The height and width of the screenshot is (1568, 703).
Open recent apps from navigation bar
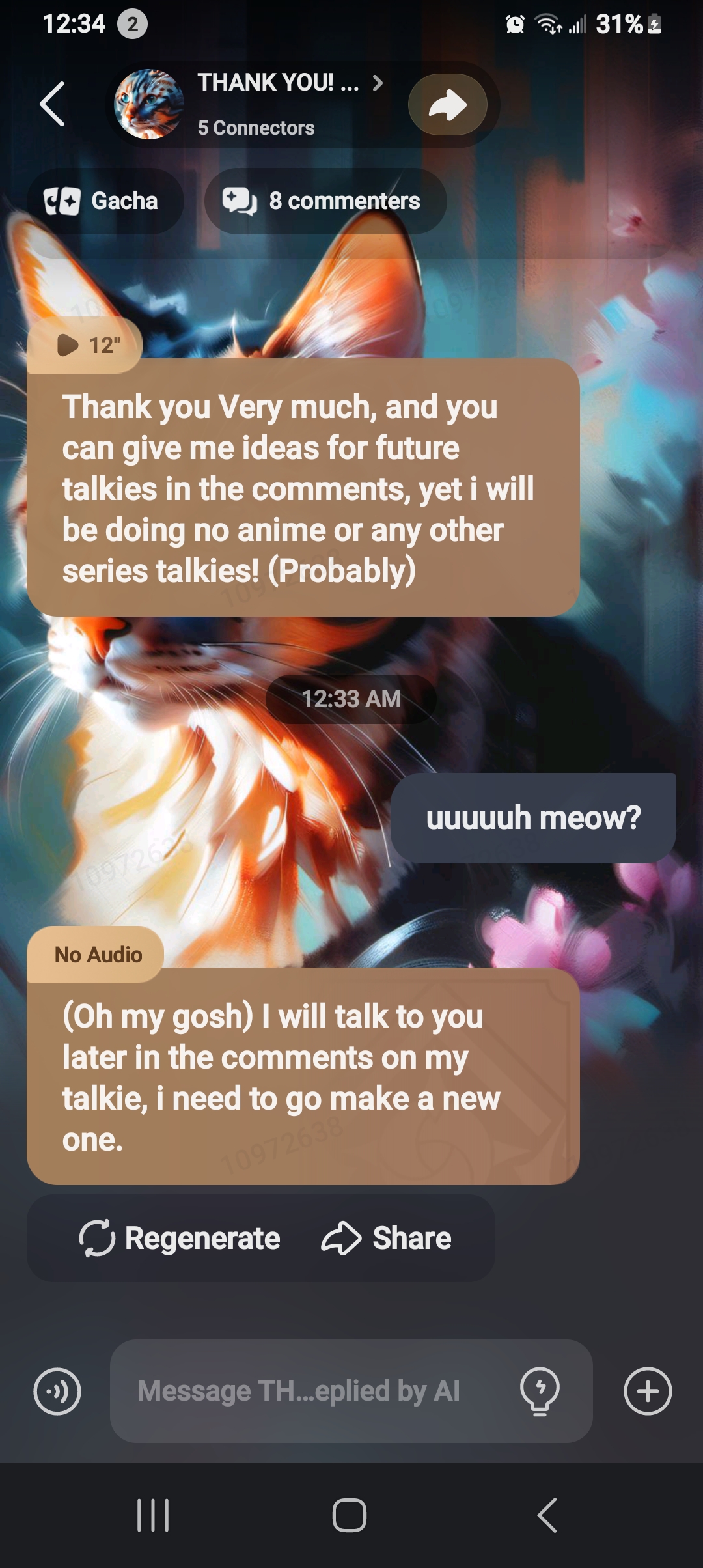pos(153,1515)
